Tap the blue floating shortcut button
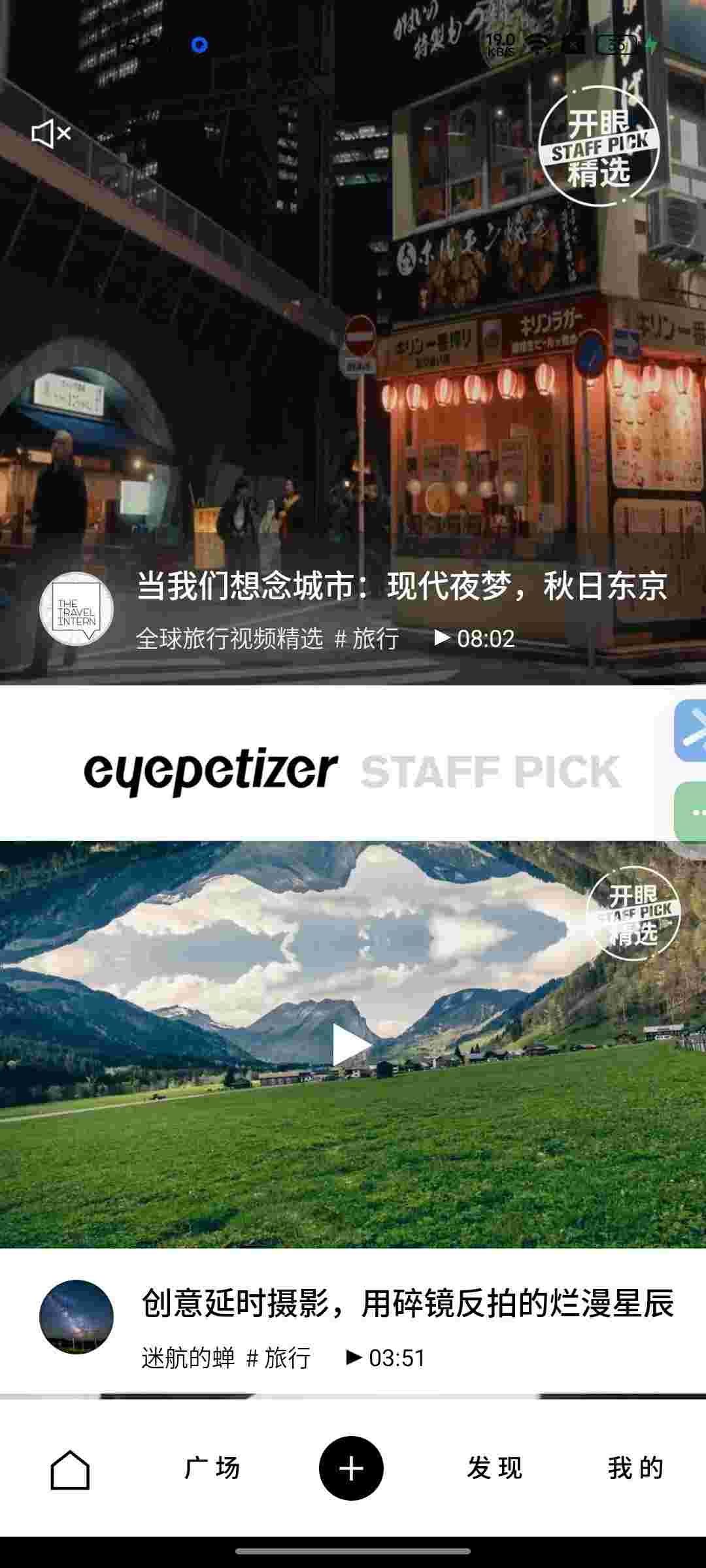The height and width of the screenshot is (1568, 706). coord(692,730)
